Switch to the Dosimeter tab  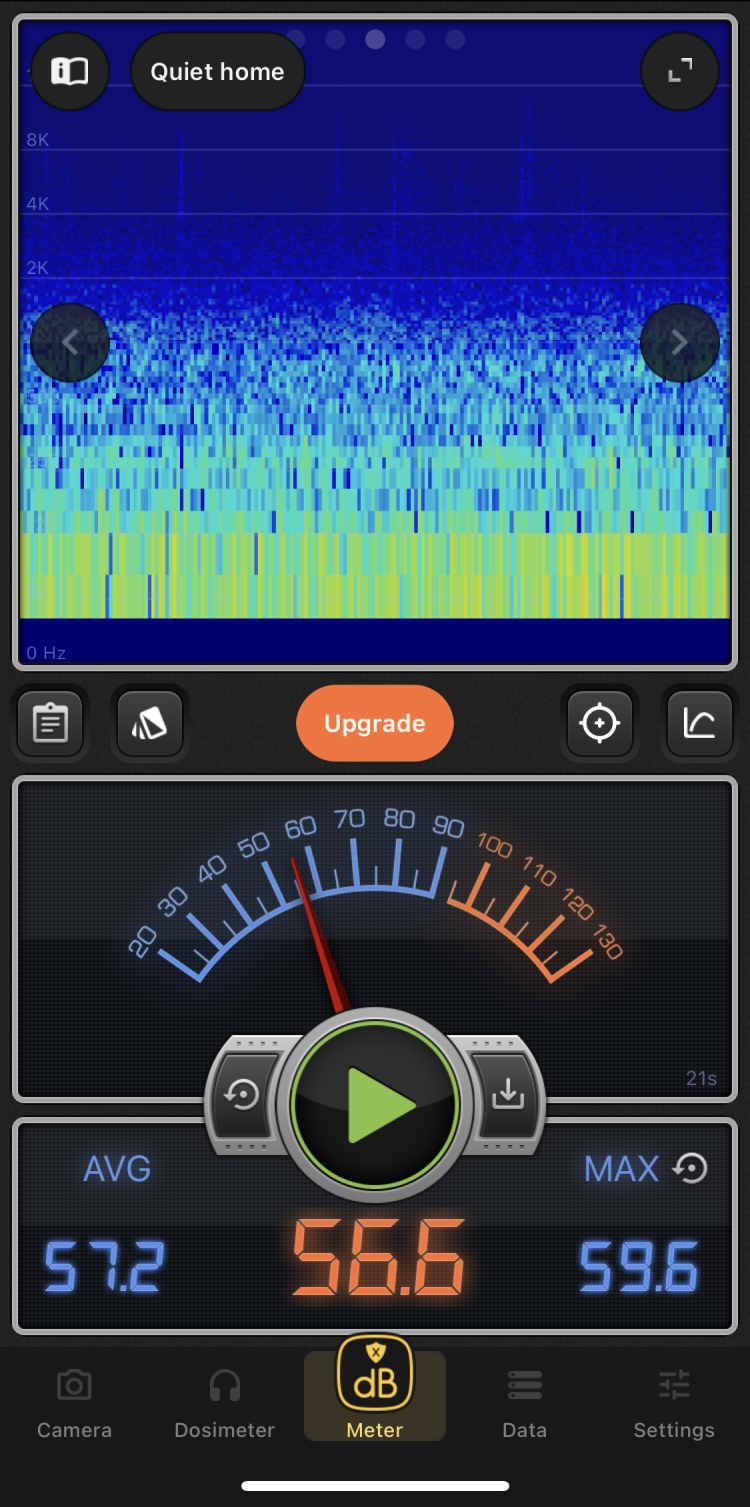224,1402
